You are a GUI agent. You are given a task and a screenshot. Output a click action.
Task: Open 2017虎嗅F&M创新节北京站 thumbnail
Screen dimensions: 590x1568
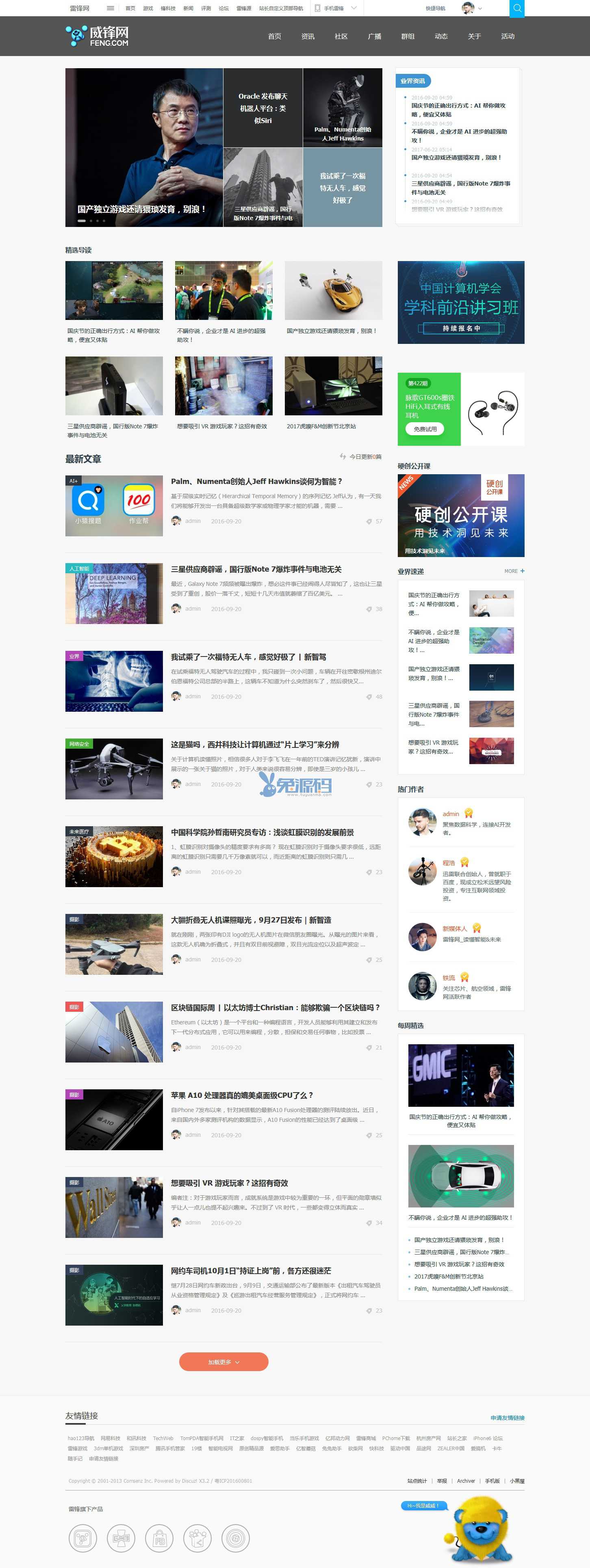click(x=333, y=386)
